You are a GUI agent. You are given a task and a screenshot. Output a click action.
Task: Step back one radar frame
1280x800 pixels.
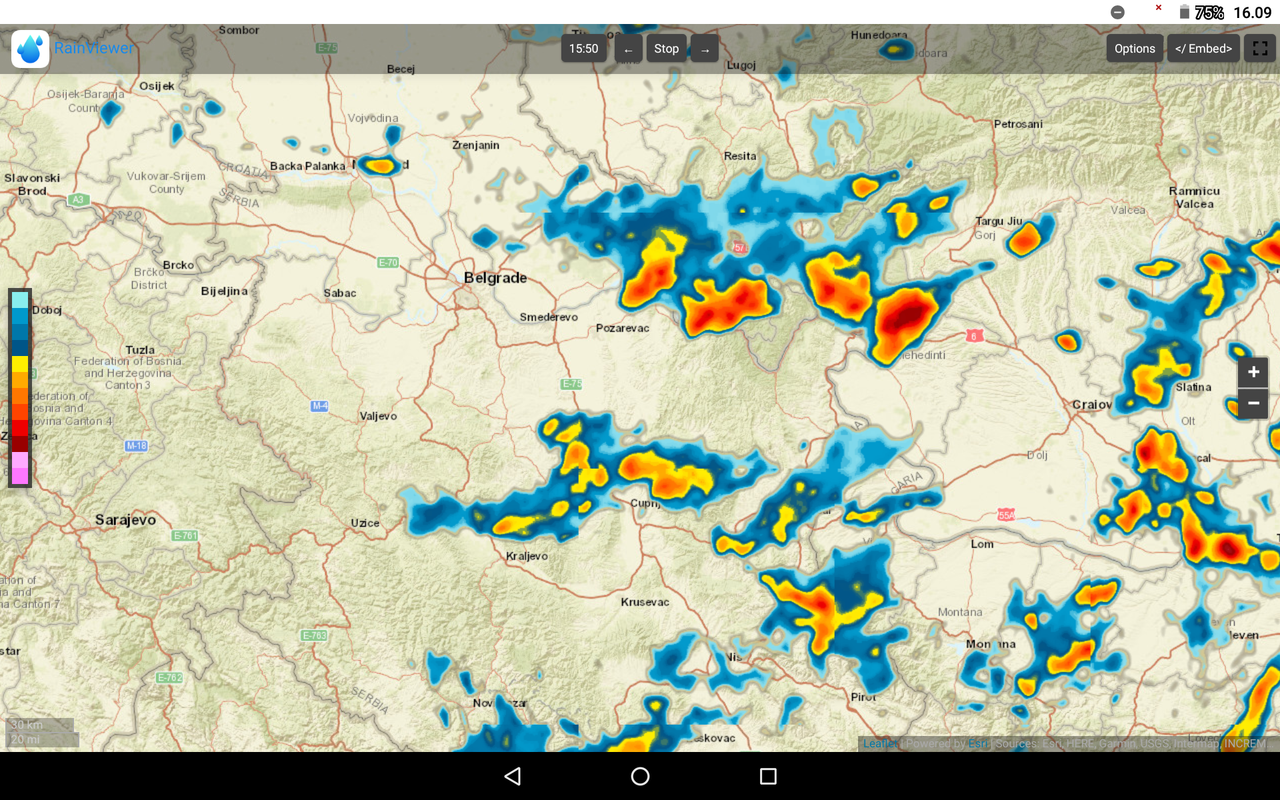tap(628, 49)
